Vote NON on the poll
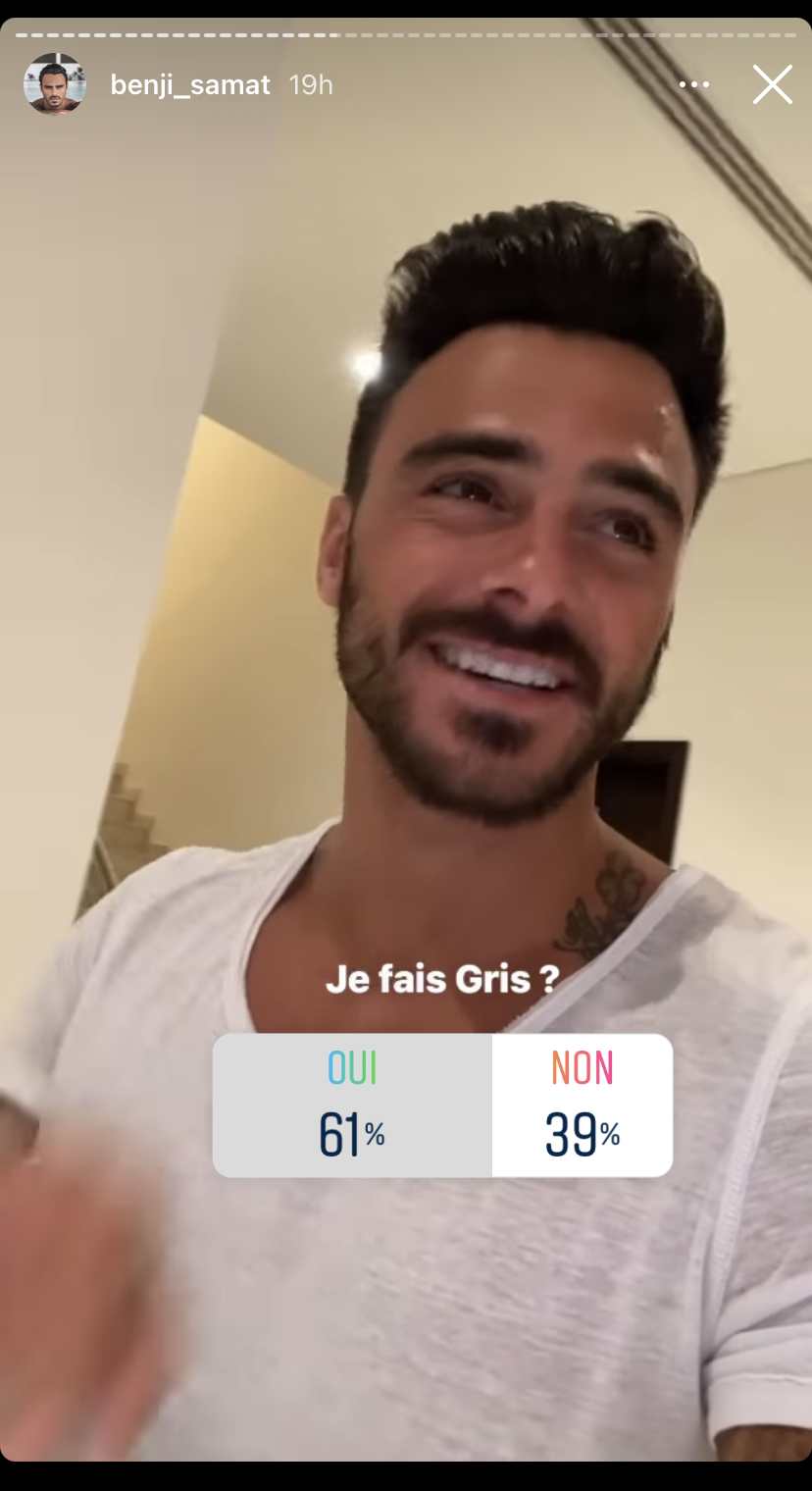This screenshot has width=812, height=1491. [x=582, y=1104]
